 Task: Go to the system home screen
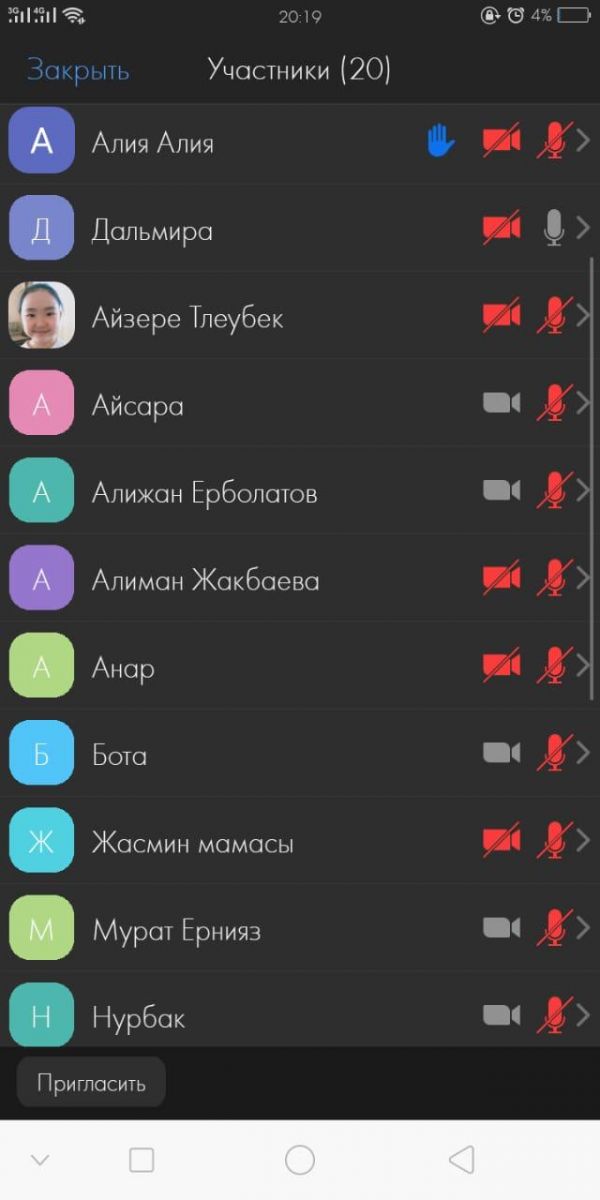(x=300, y=1160)
